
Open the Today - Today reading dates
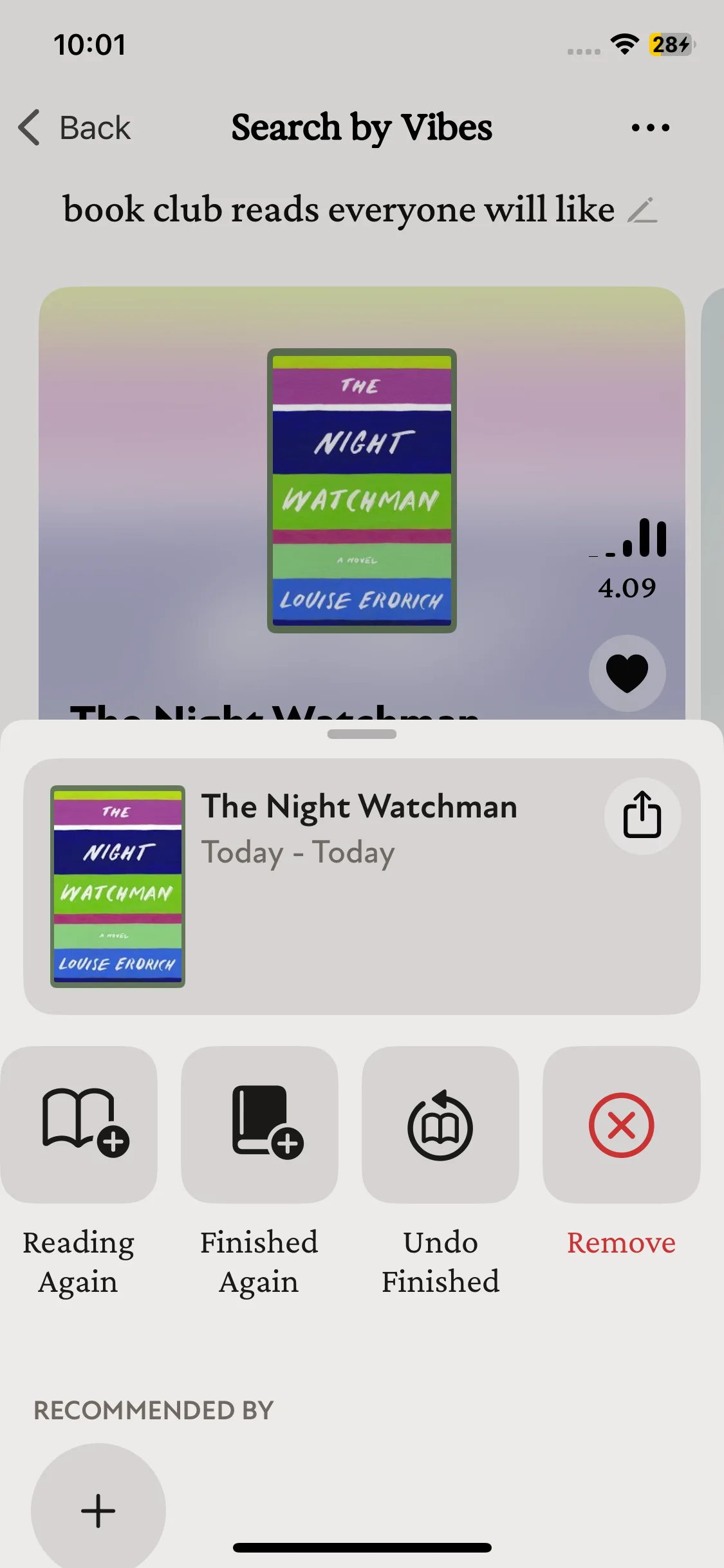coord(298,853)
